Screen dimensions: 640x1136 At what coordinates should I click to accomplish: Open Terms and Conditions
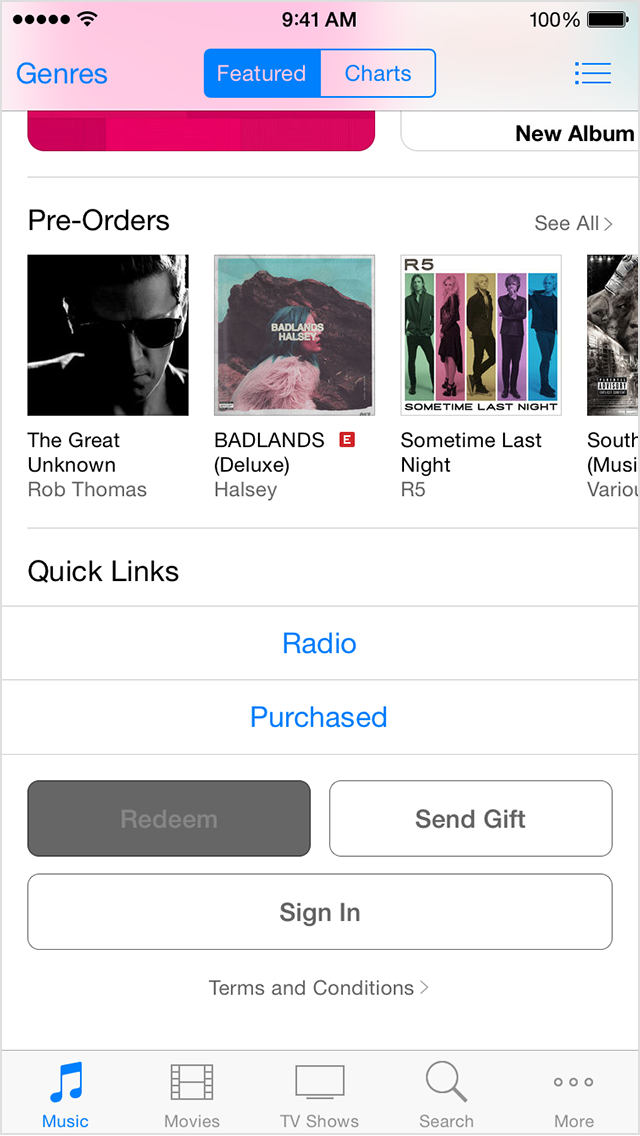click(x=318, y=988)
